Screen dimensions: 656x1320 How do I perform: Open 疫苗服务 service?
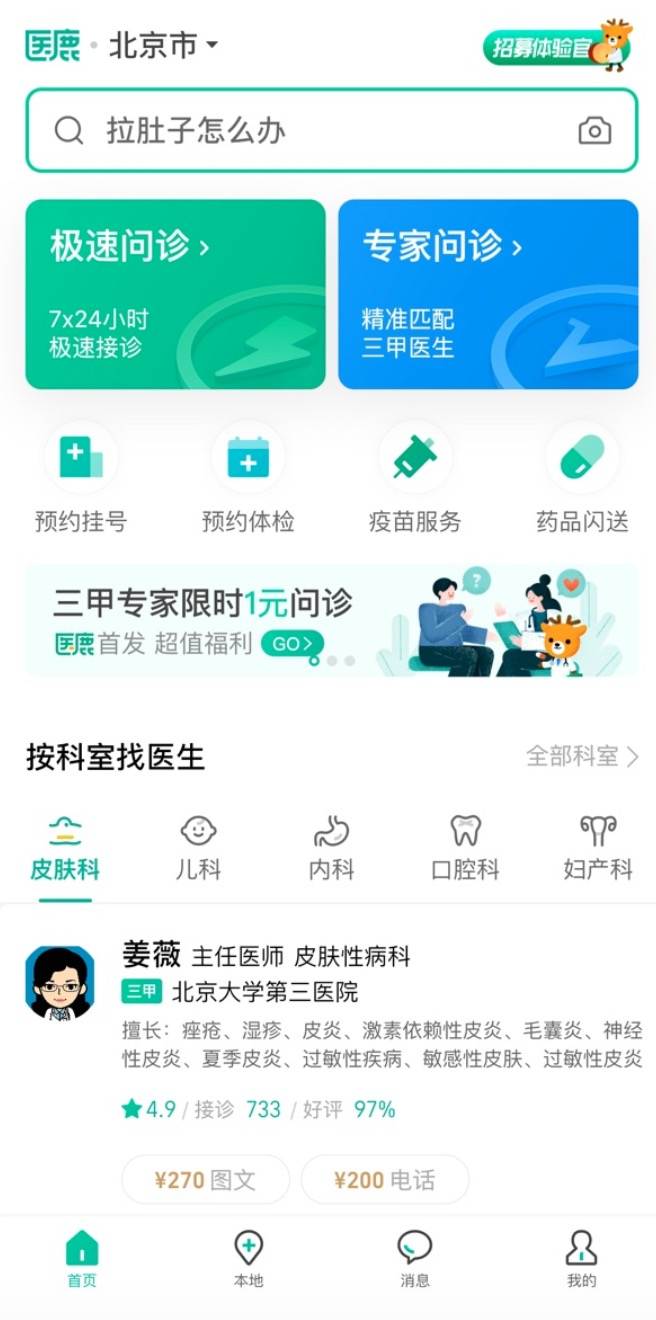(415, 478)
